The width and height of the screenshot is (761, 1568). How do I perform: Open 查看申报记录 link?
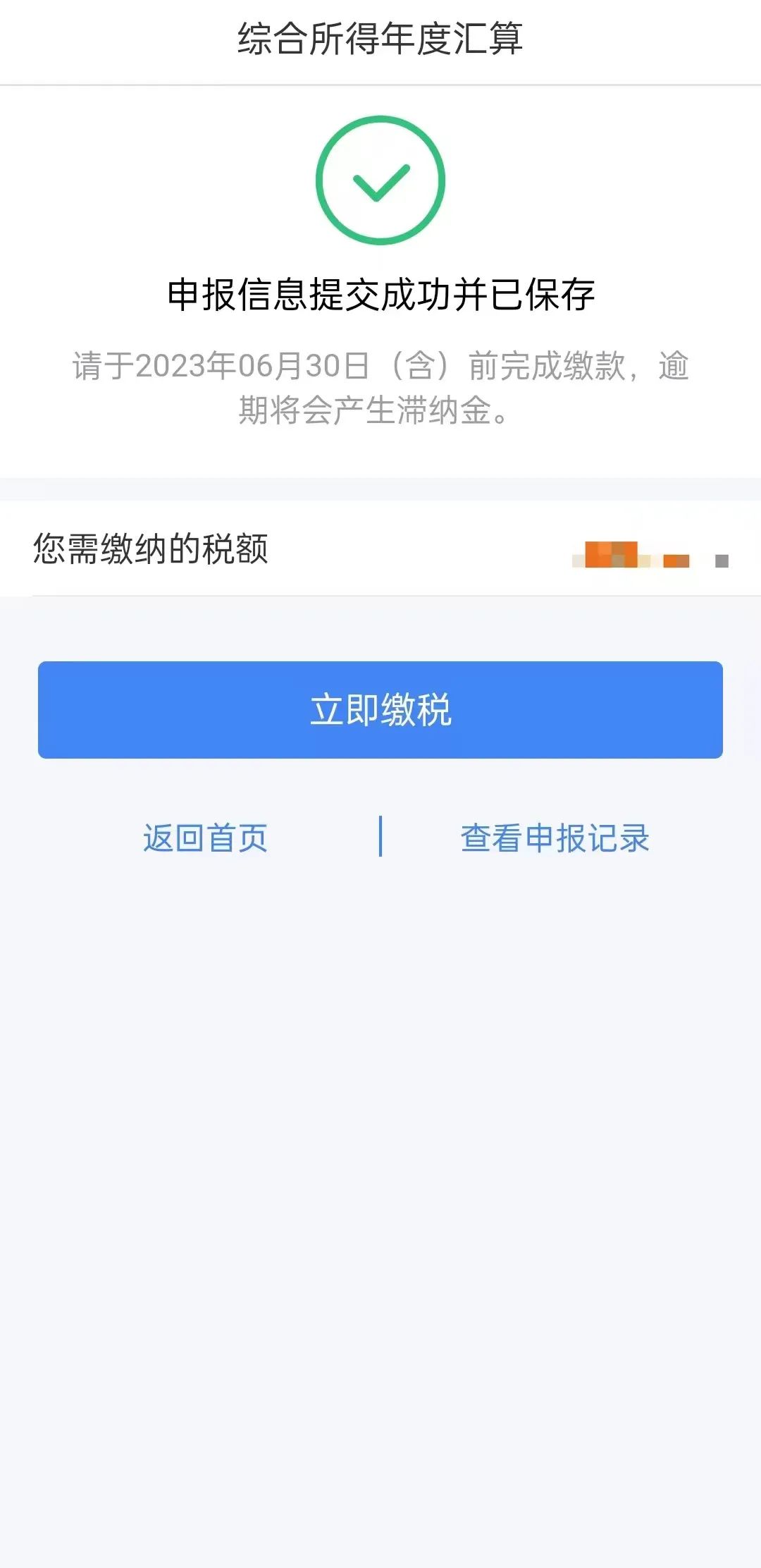pos(555,838)
